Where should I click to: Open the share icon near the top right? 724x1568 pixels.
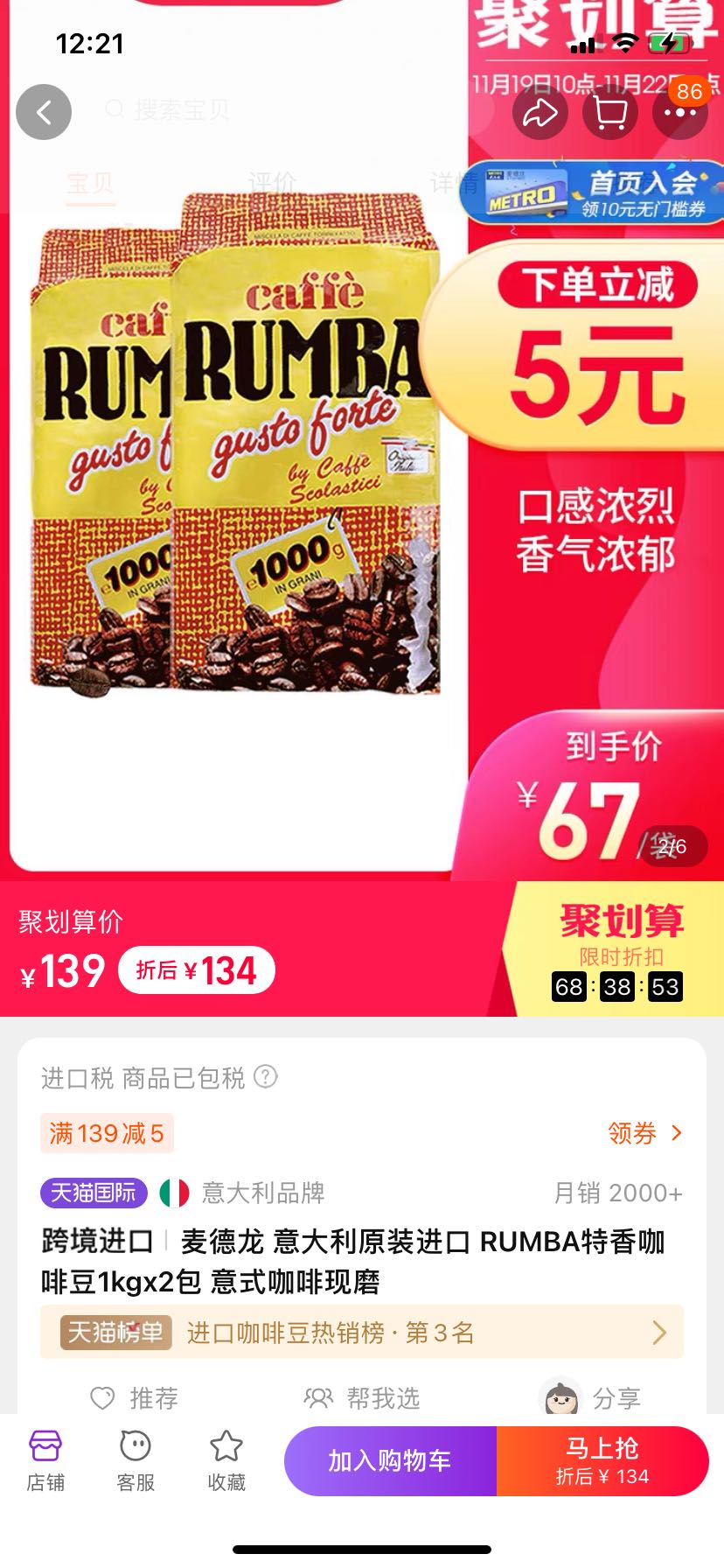540,112
